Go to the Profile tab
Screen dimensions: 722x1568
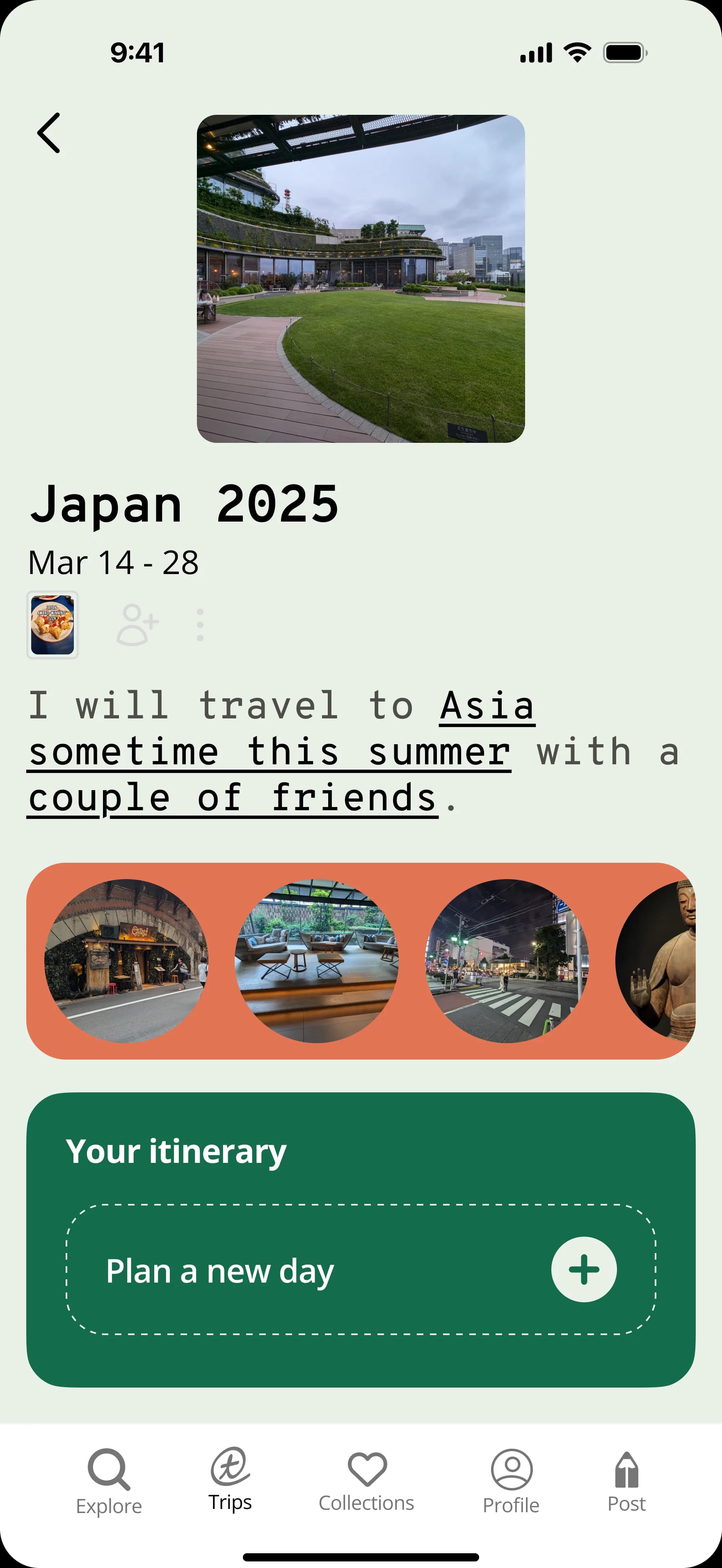click(512, 1481)
